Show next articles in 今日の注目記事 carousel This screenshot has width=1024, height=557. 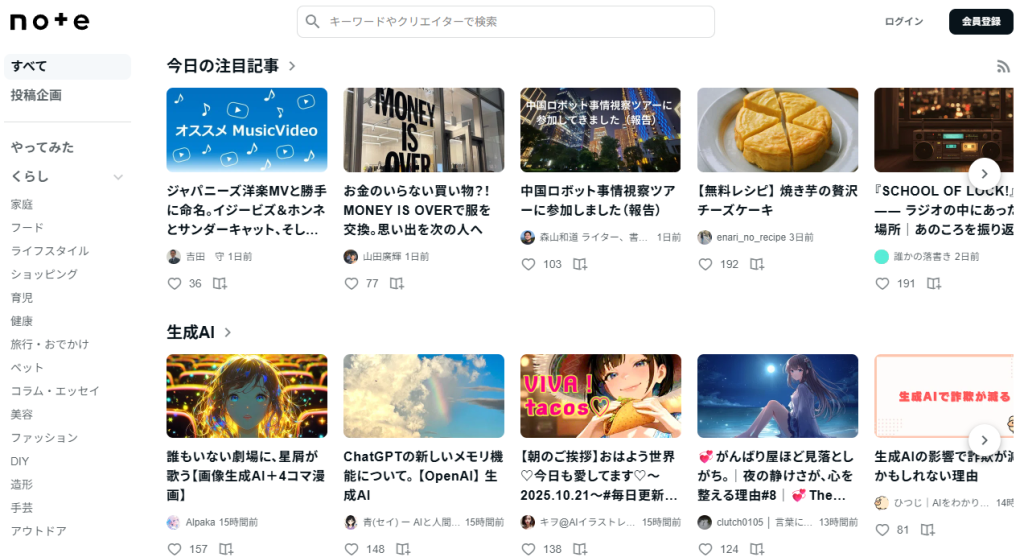984,173
